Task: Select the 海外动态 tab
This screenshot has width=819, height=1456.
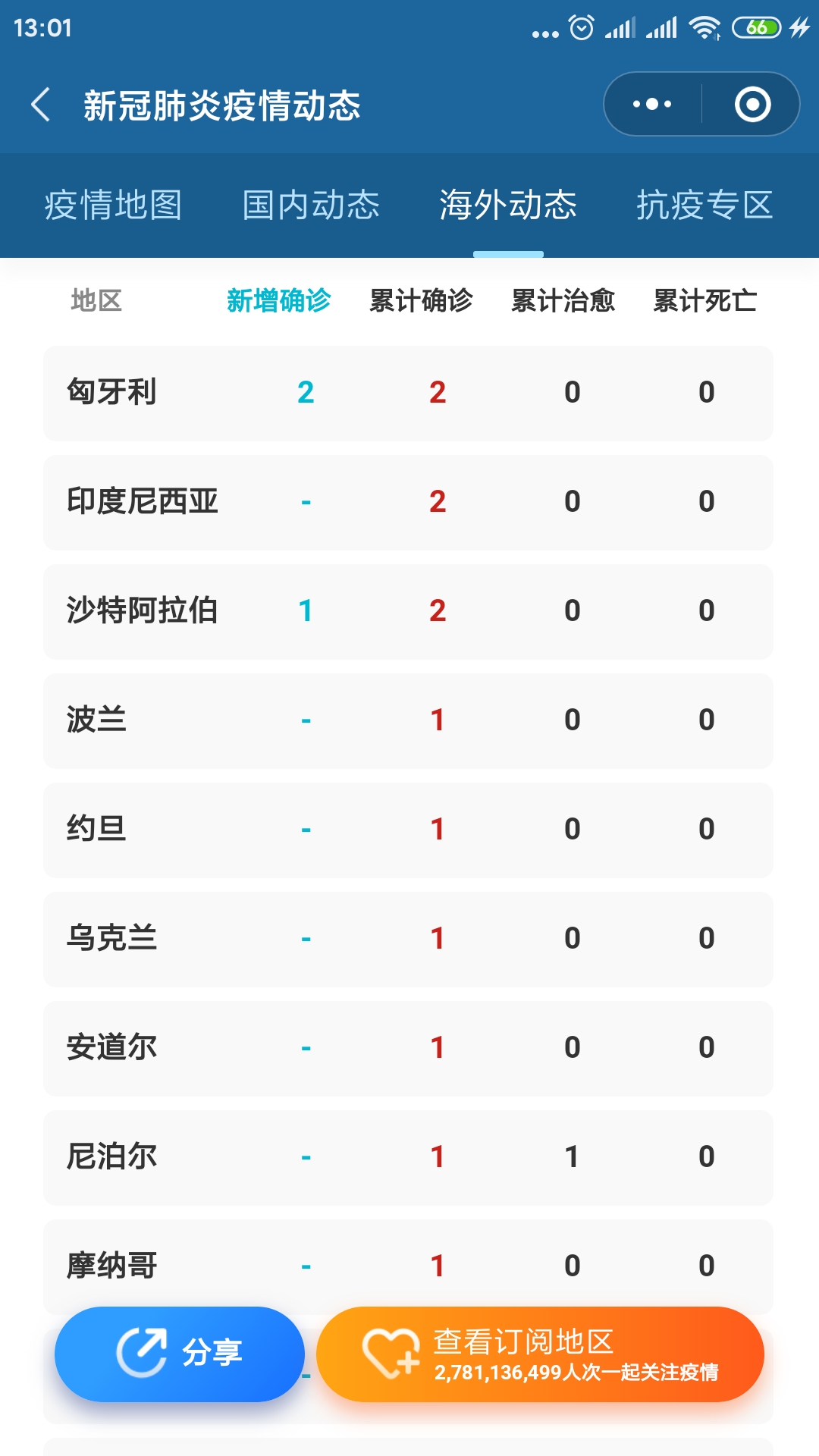Action: click(508, 206)
